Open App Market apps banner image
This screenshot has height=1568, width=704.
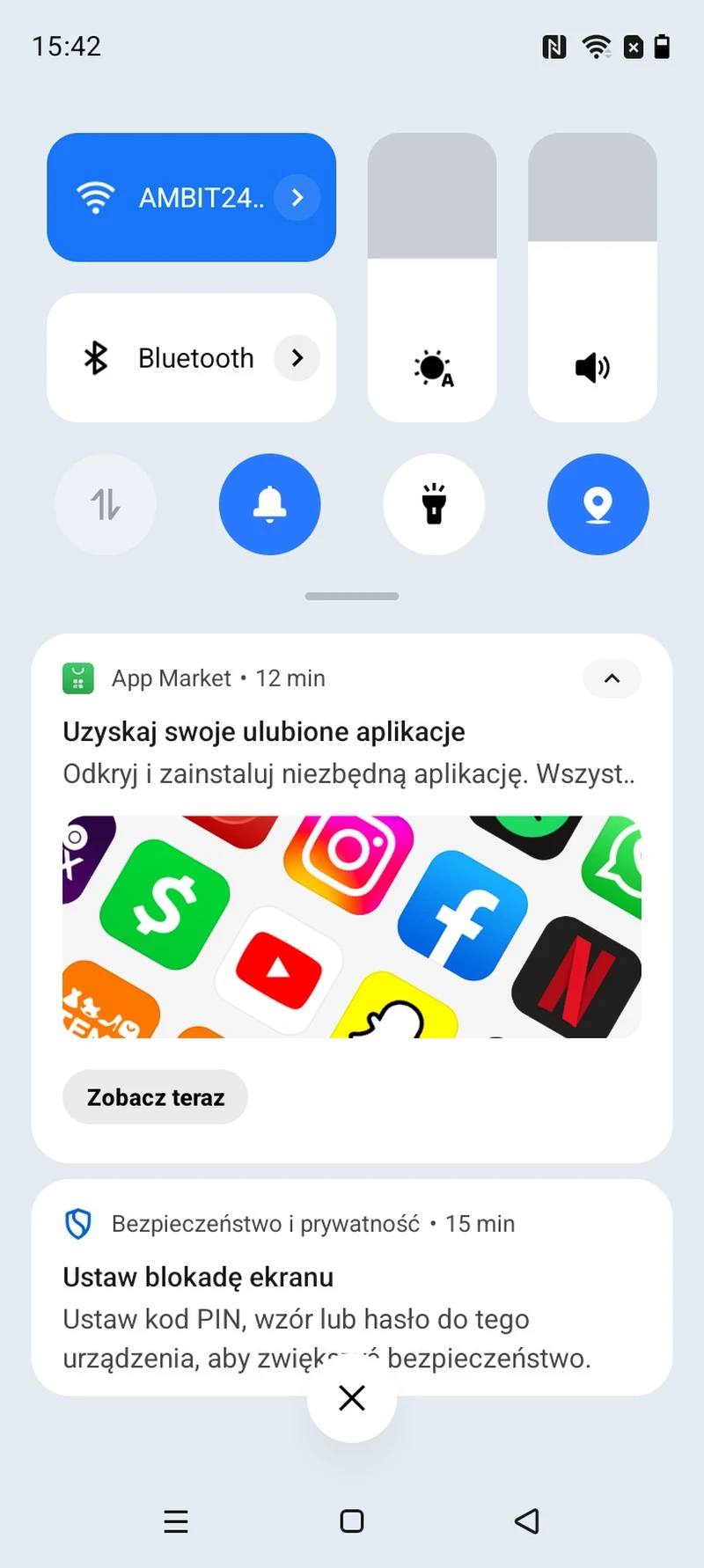click(x=352, y=927)
